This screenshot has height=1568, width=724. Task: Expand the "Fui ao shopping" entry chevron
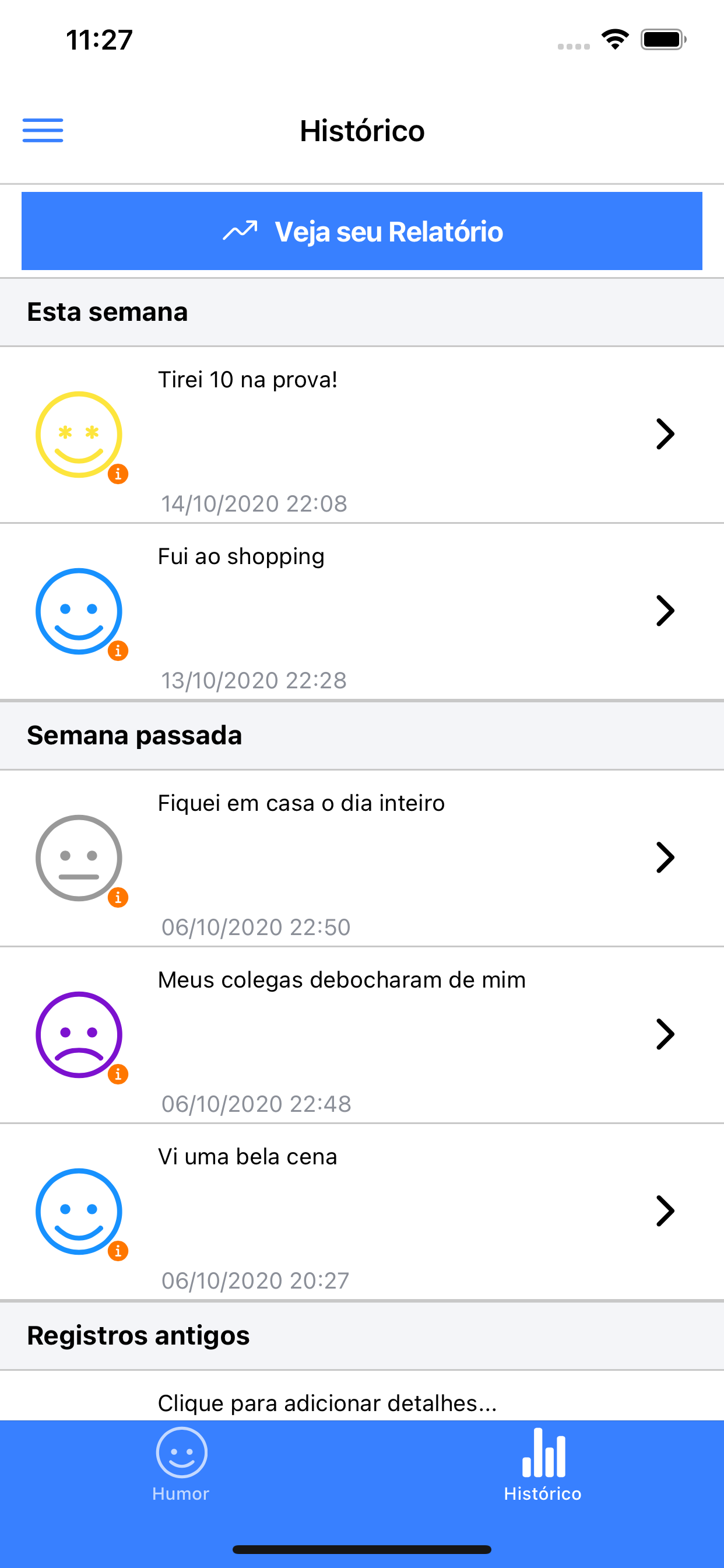[665, 611]
